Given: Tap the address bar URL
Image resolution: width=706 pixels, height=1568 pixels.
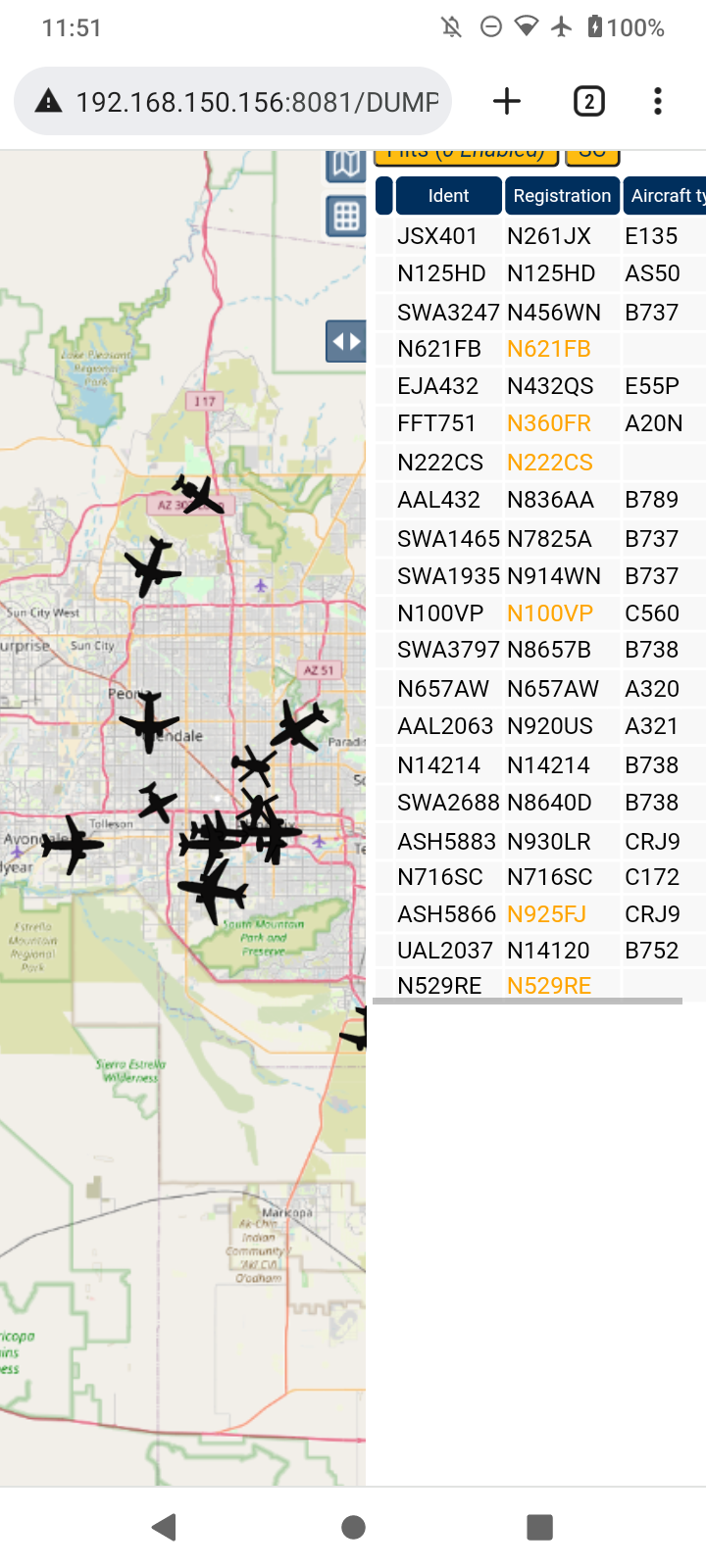Looking at the screenshot, I should pos(257,102).
